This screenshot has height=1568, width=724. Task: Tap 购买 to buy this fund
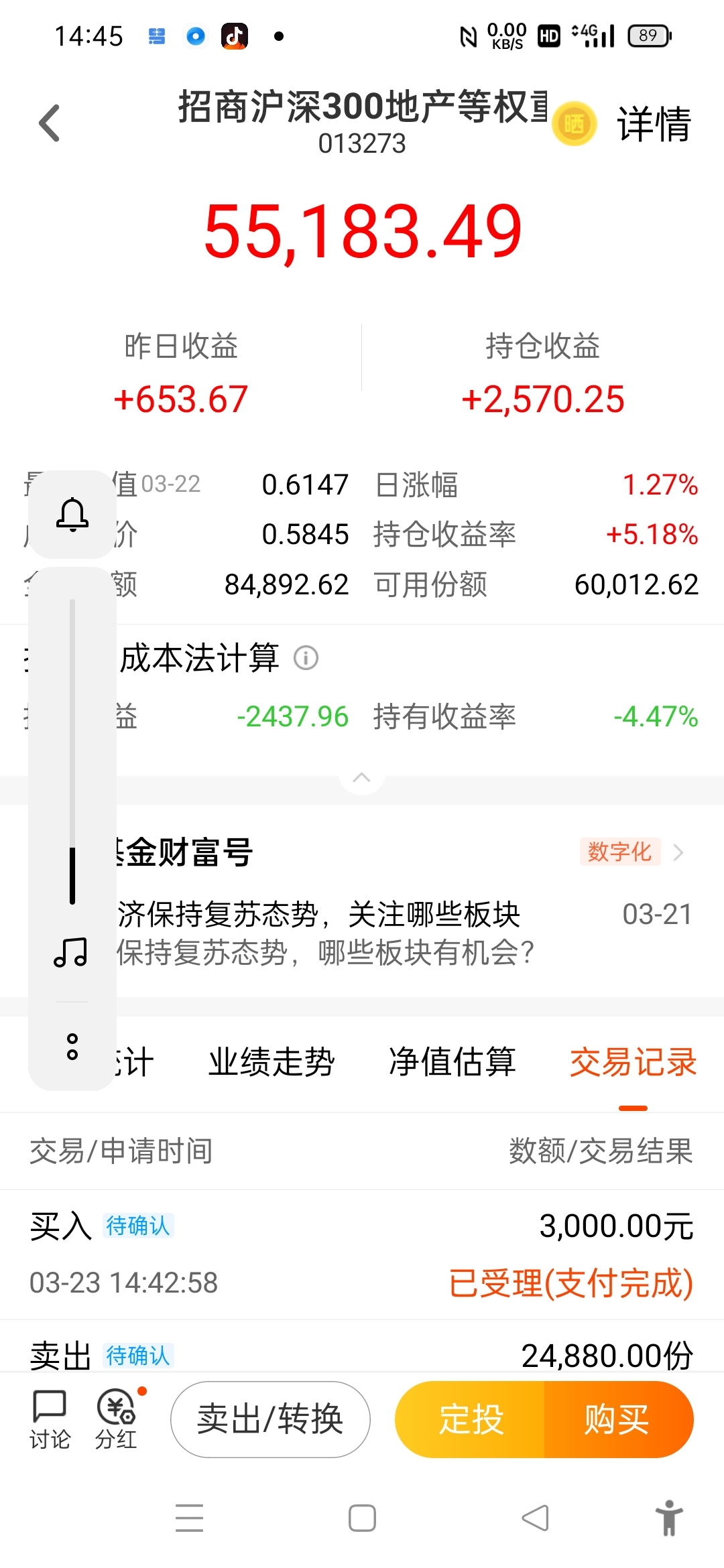point(618,1419)
